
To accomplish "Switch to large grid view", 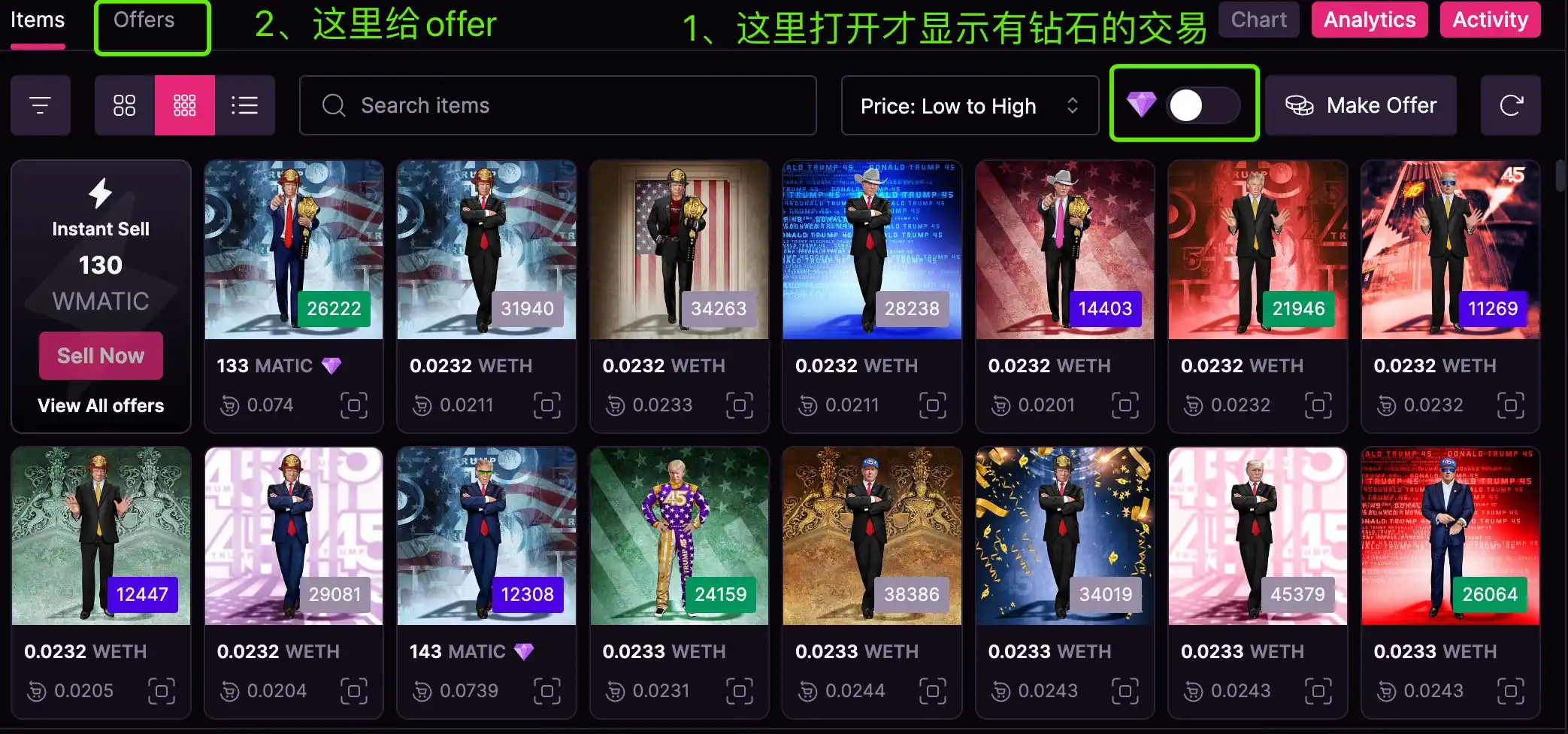I will (x=124, y=105).
